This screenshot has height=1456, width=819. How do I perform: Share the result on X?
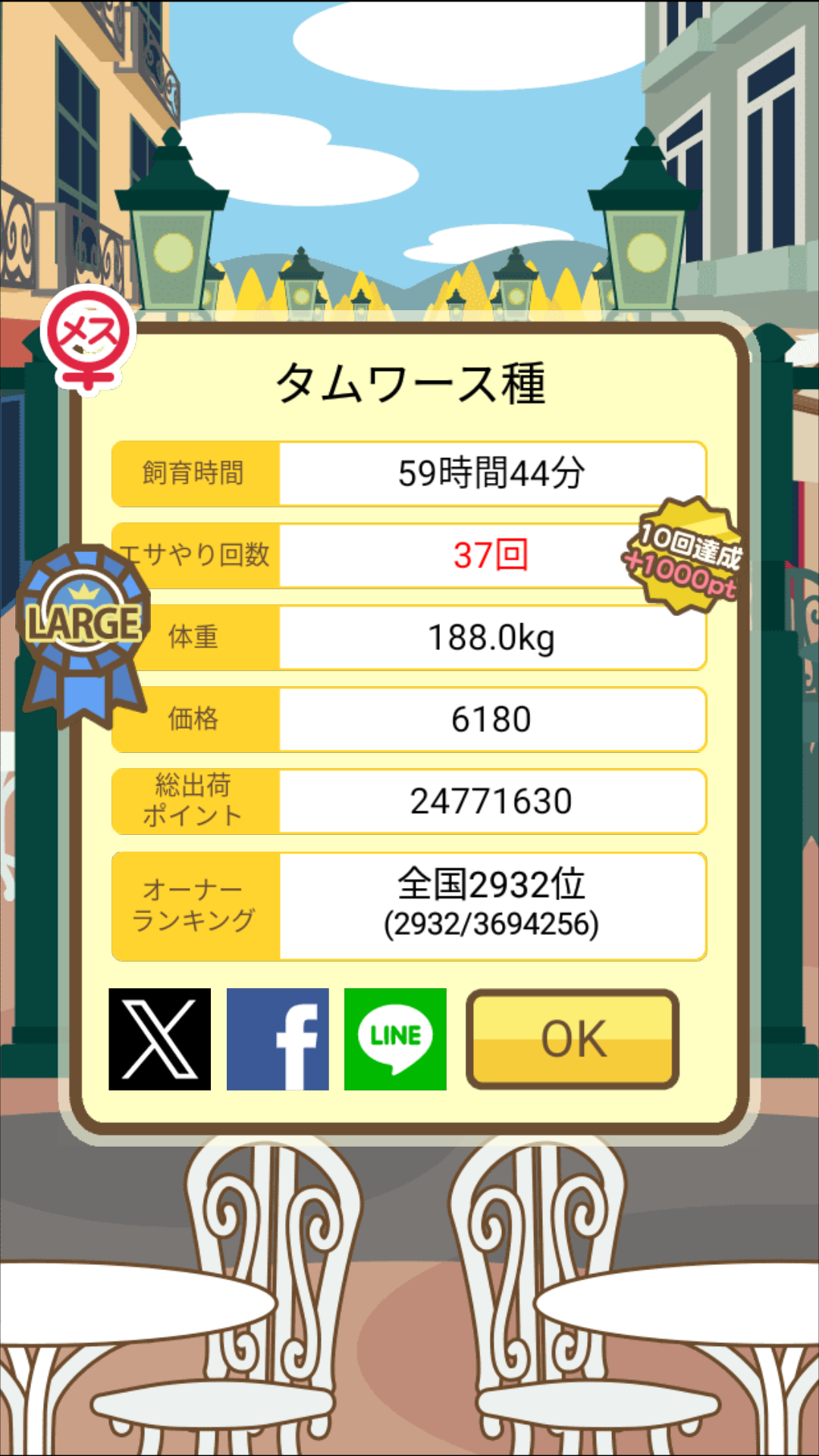[160, 1039]
